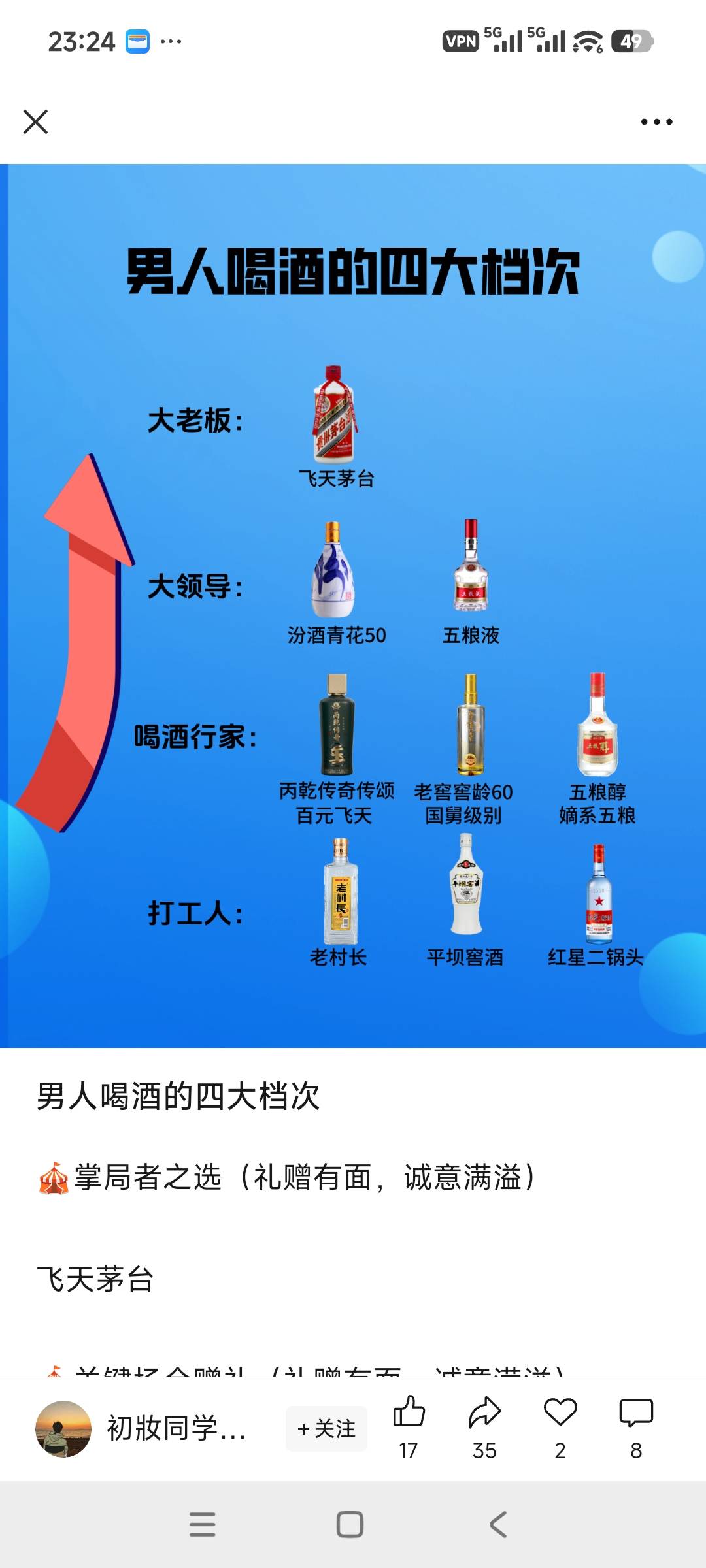This screenshot has width=706, height=1568.
Task: Go back using the system back button
Action: (x=498, y=1525)
